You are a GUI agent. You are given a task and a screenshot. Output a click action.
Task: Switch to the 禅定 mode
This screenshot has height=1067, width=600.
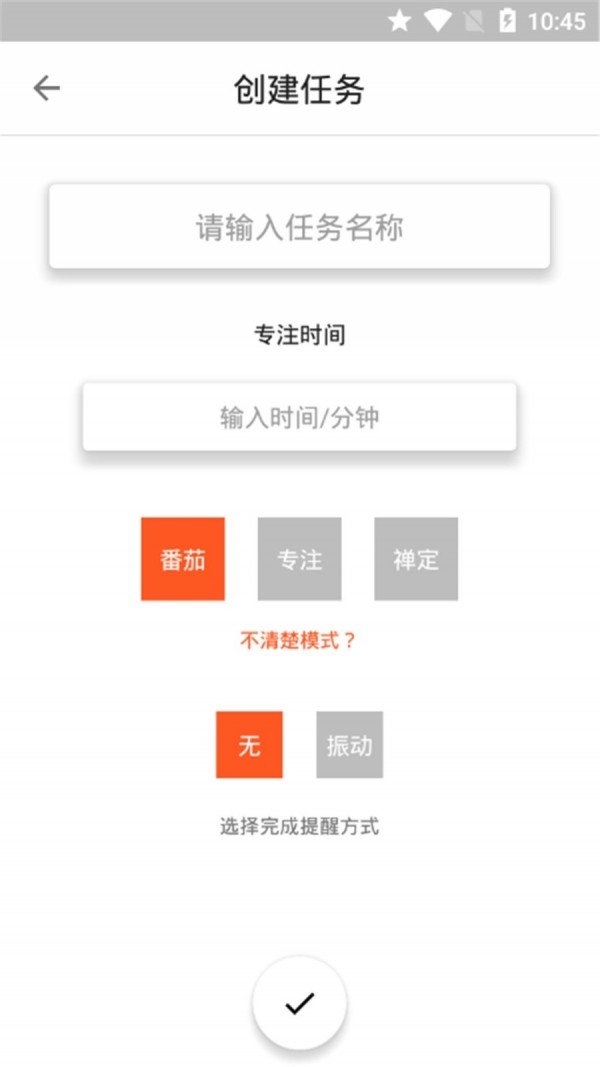click(416, 559)
